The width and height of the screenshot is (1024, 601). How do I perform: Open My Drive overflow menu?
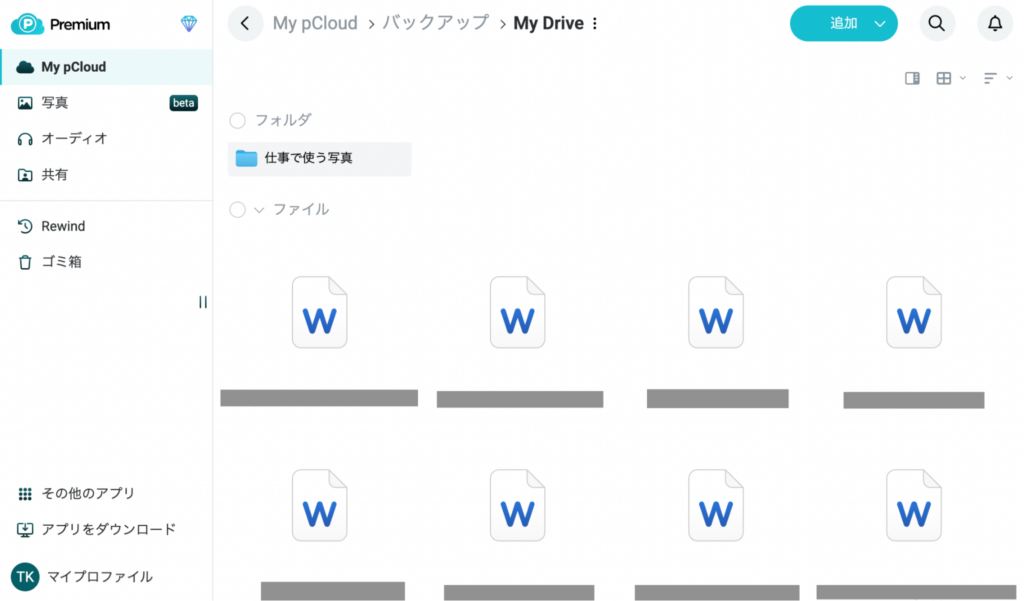pos(596,23)
